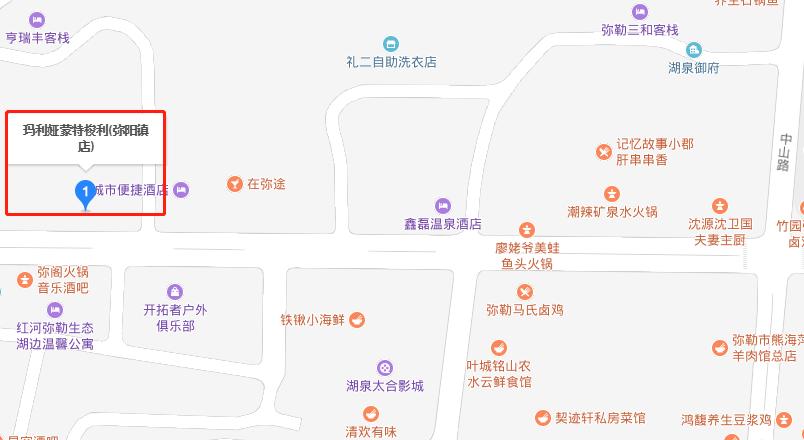
Task: Select 在弥途 restaurant marker
Action: 234,184
